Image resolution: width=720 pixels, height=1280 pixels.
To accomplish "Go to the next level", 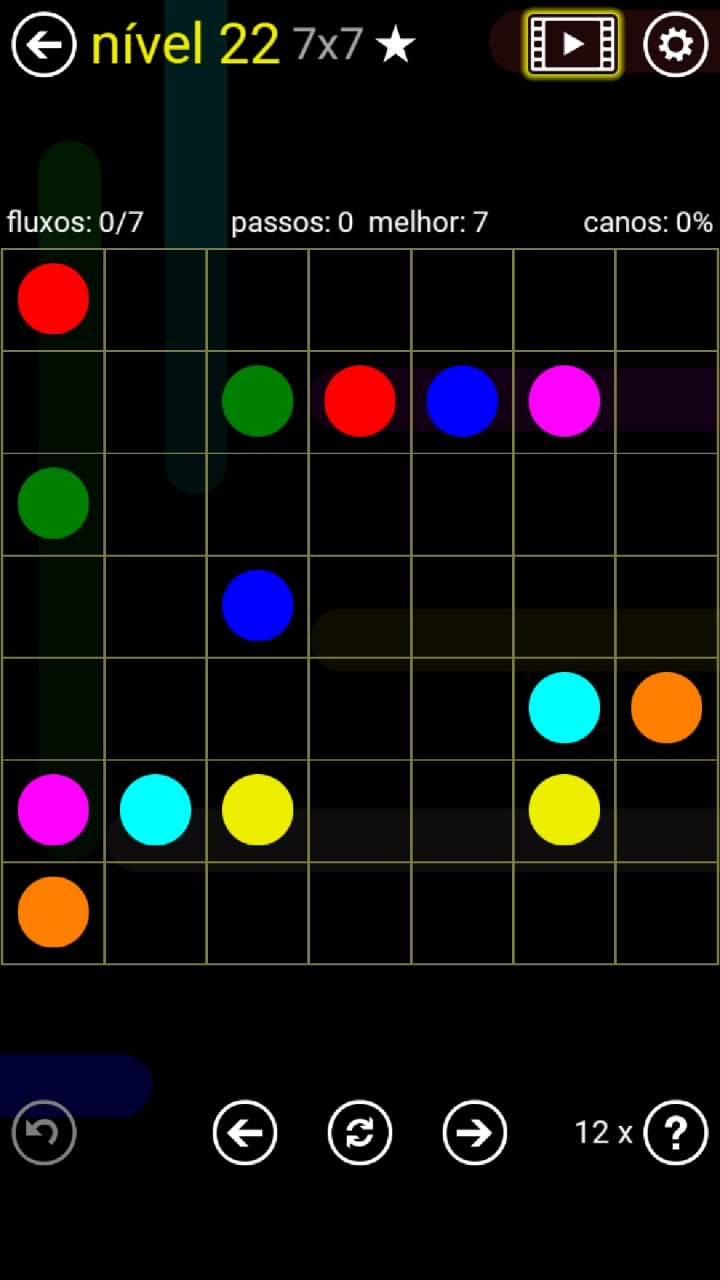I will (475, 1132).
